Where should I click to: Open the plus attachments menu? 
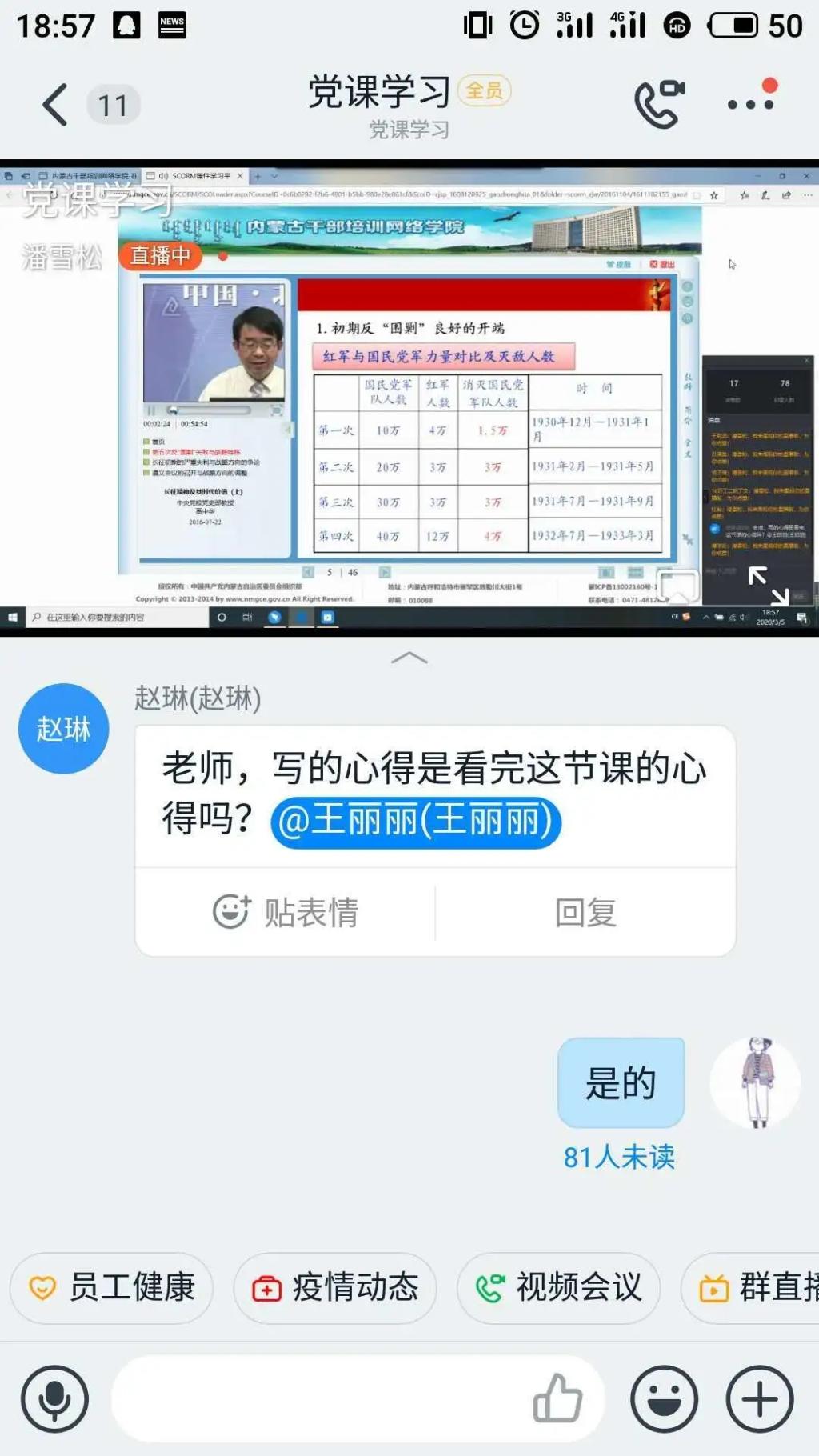coord(760,1399)
